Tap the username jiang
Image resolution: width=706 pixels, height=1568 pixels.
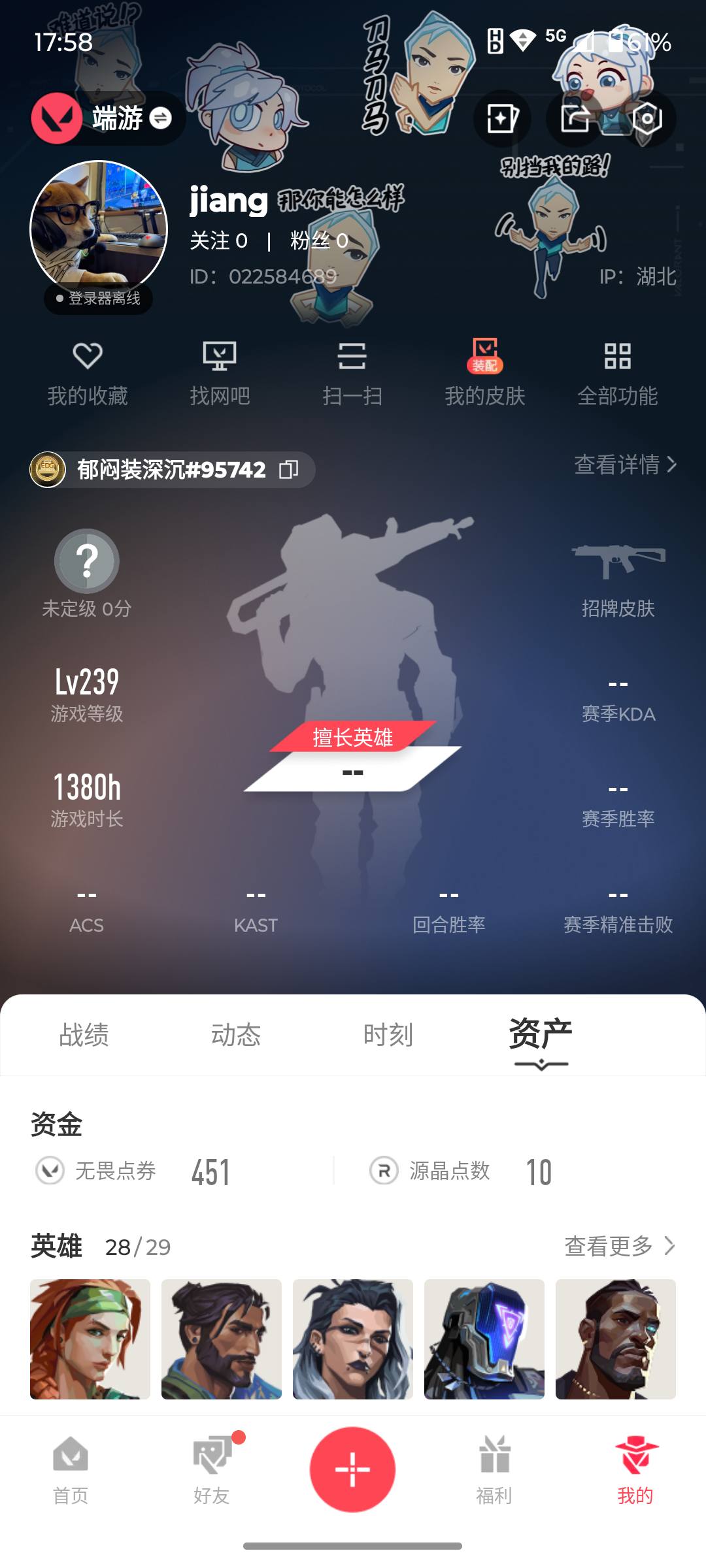point(227,201)
